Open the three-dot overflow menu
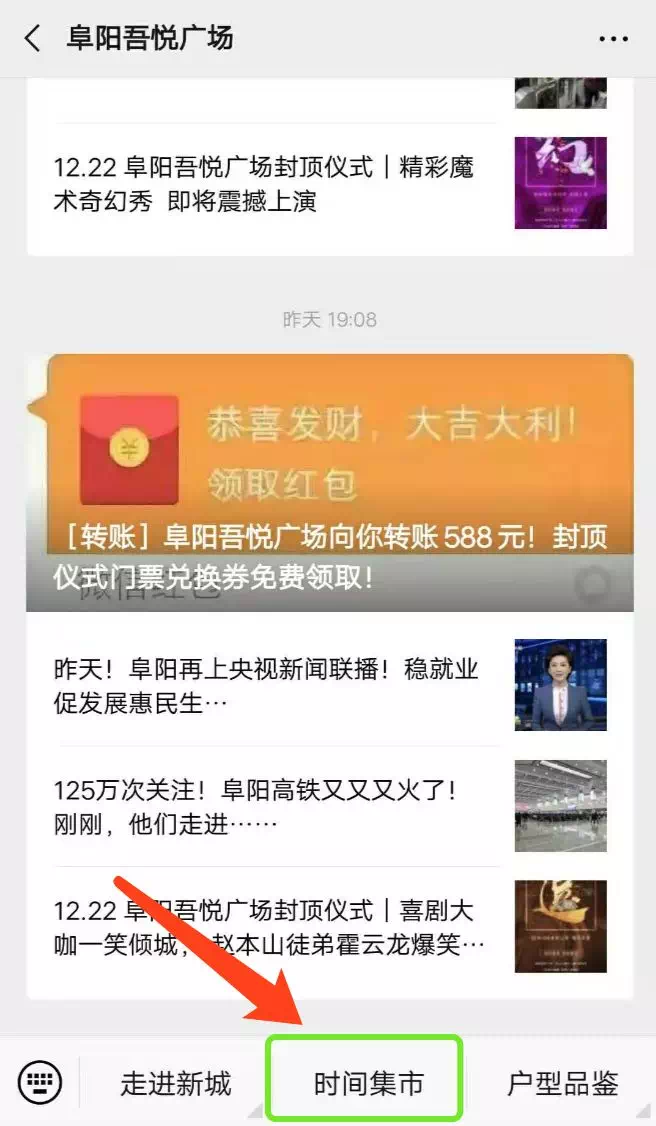 tap(614, 39)
